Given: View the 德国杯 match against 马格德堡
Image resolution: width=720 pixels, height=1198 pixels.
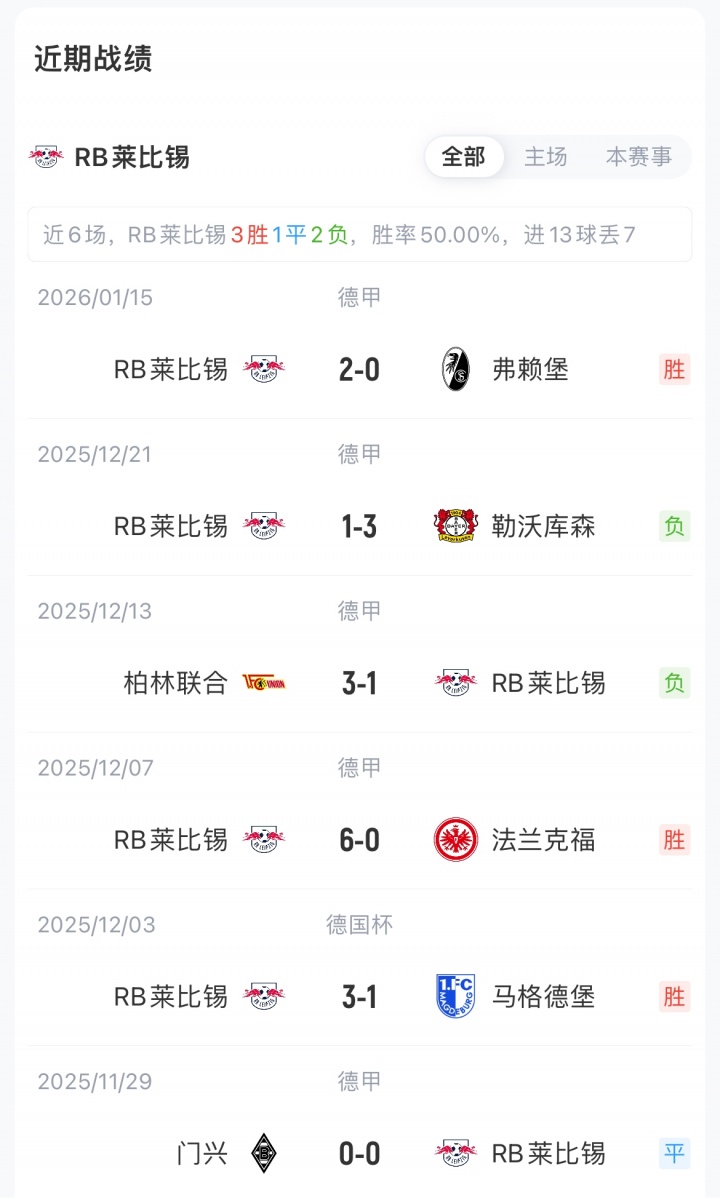Looking at the screenshot, I should [x=359, y=997].
